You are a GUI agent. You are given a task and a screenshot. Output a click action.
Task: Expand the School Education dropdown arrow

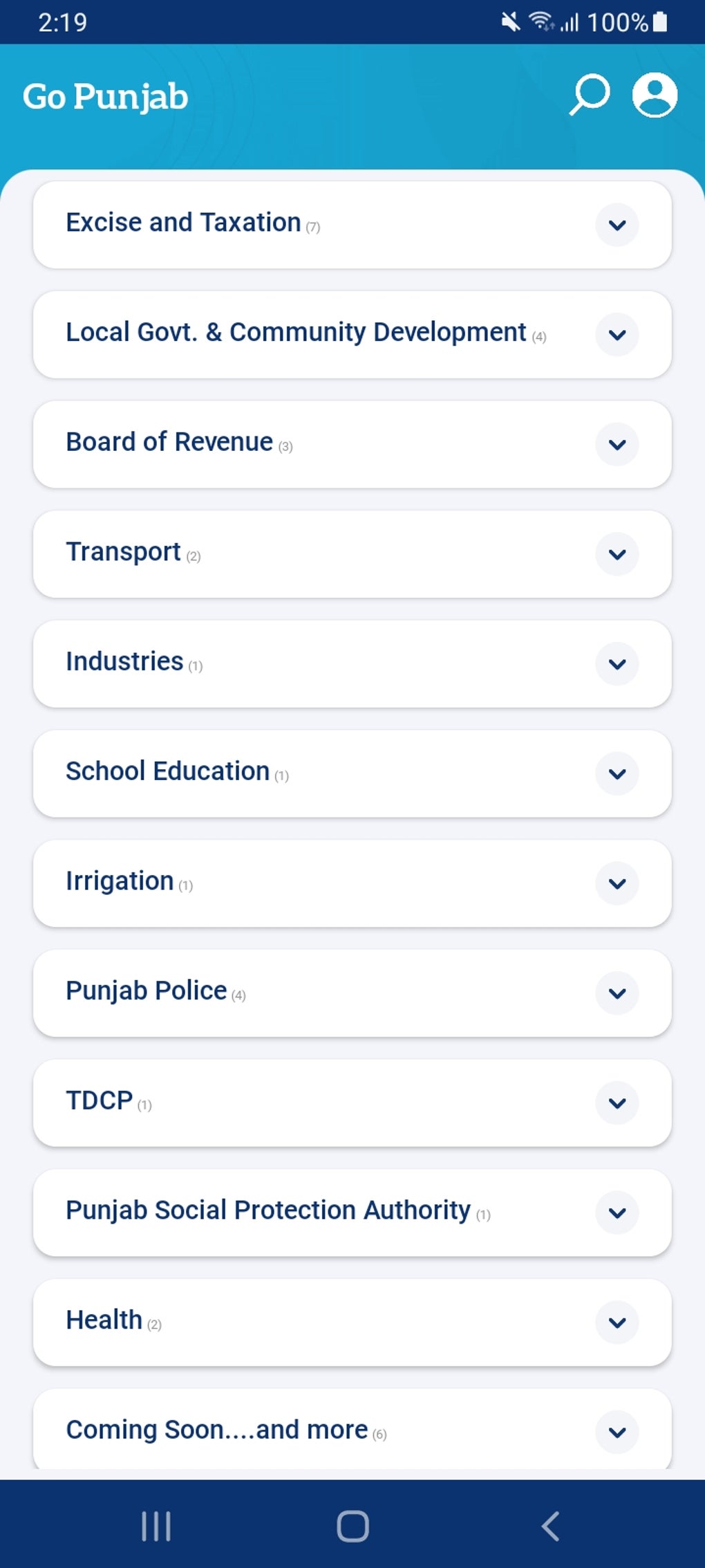(x=617, y=773)
